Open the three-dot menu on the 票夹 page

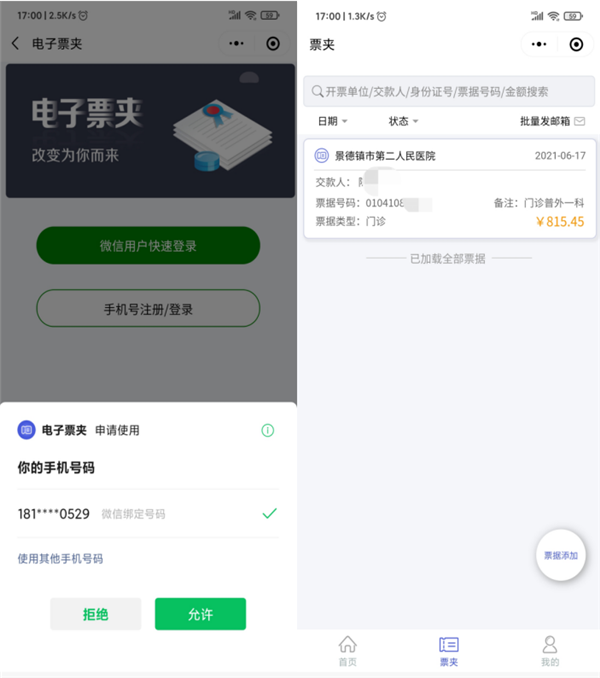539,44
